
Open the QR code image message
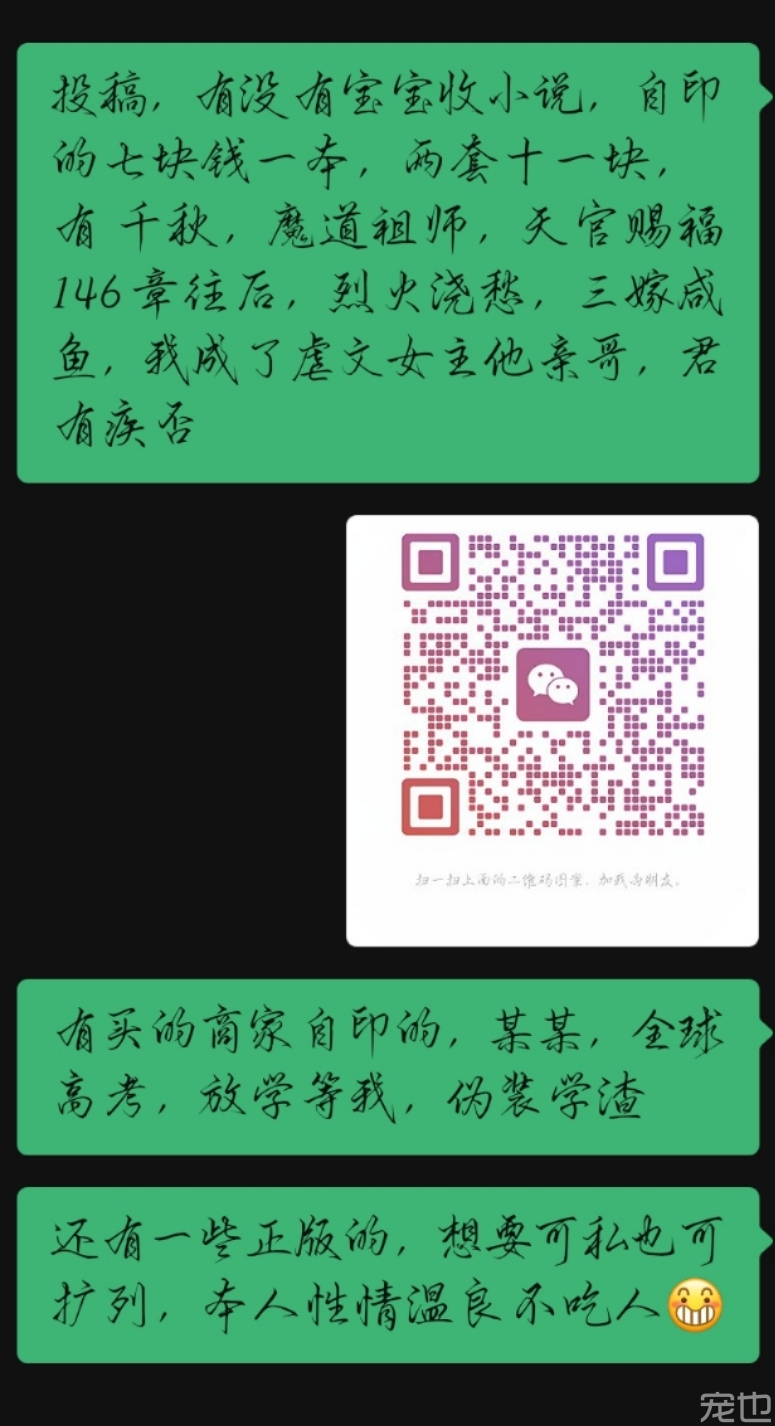pyautogui.click(x=552, y=730)
